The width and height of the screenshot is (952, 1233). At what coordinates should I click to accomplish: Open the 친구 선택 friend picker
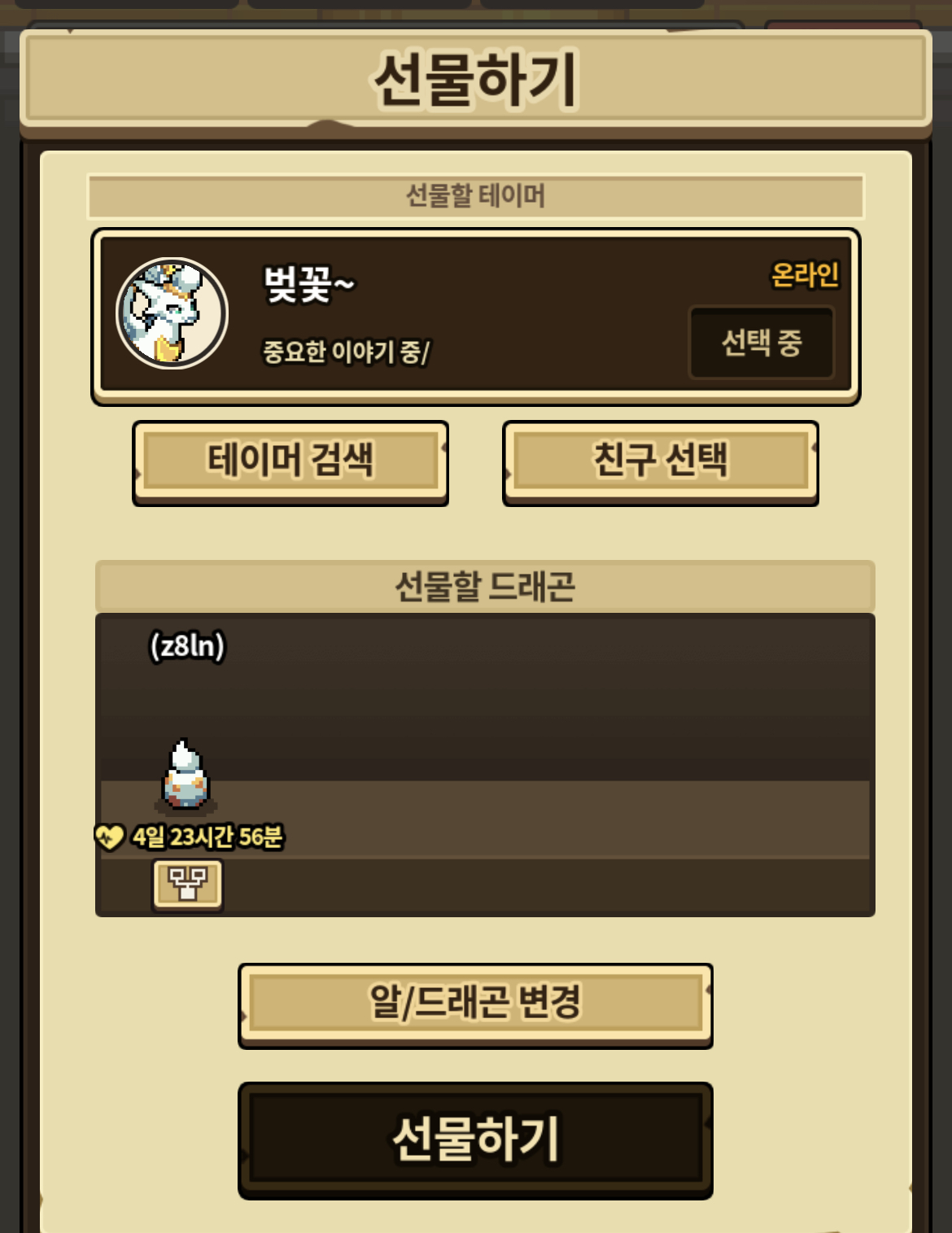pyautogui.click(x=660, y=461)
